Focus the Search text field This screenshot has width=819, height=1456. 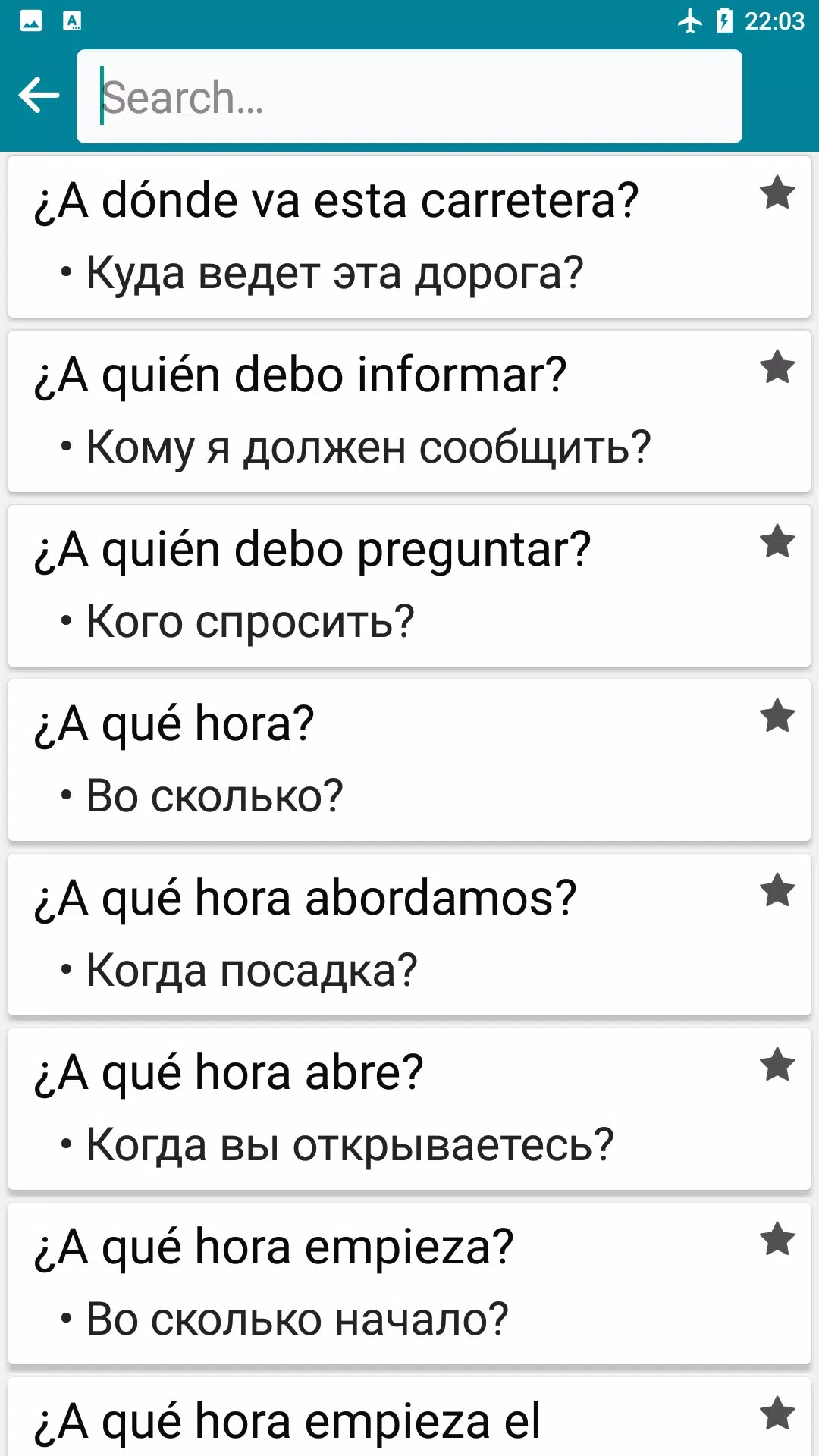[409, 96]
